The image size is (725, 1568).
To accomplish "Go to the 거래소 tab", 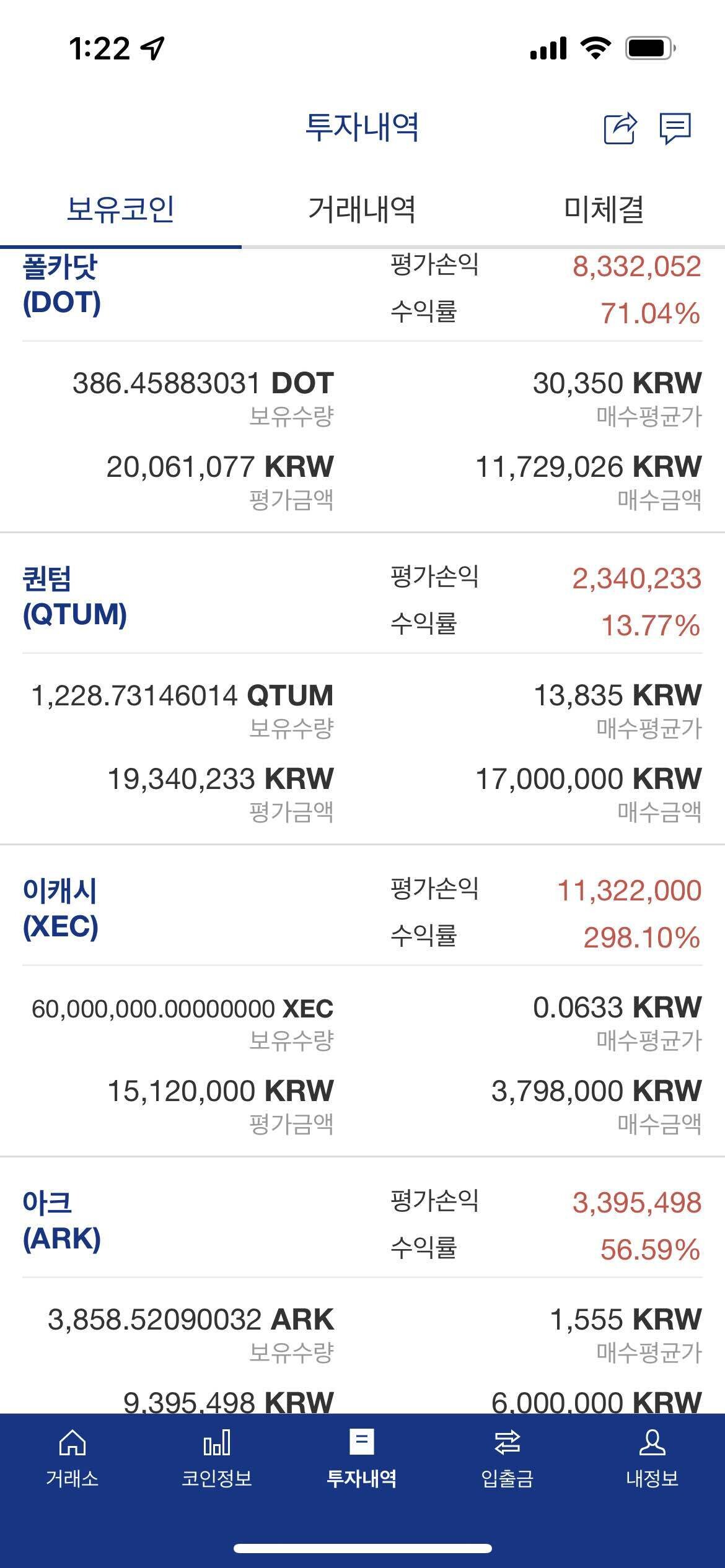I will [72, 1459].
